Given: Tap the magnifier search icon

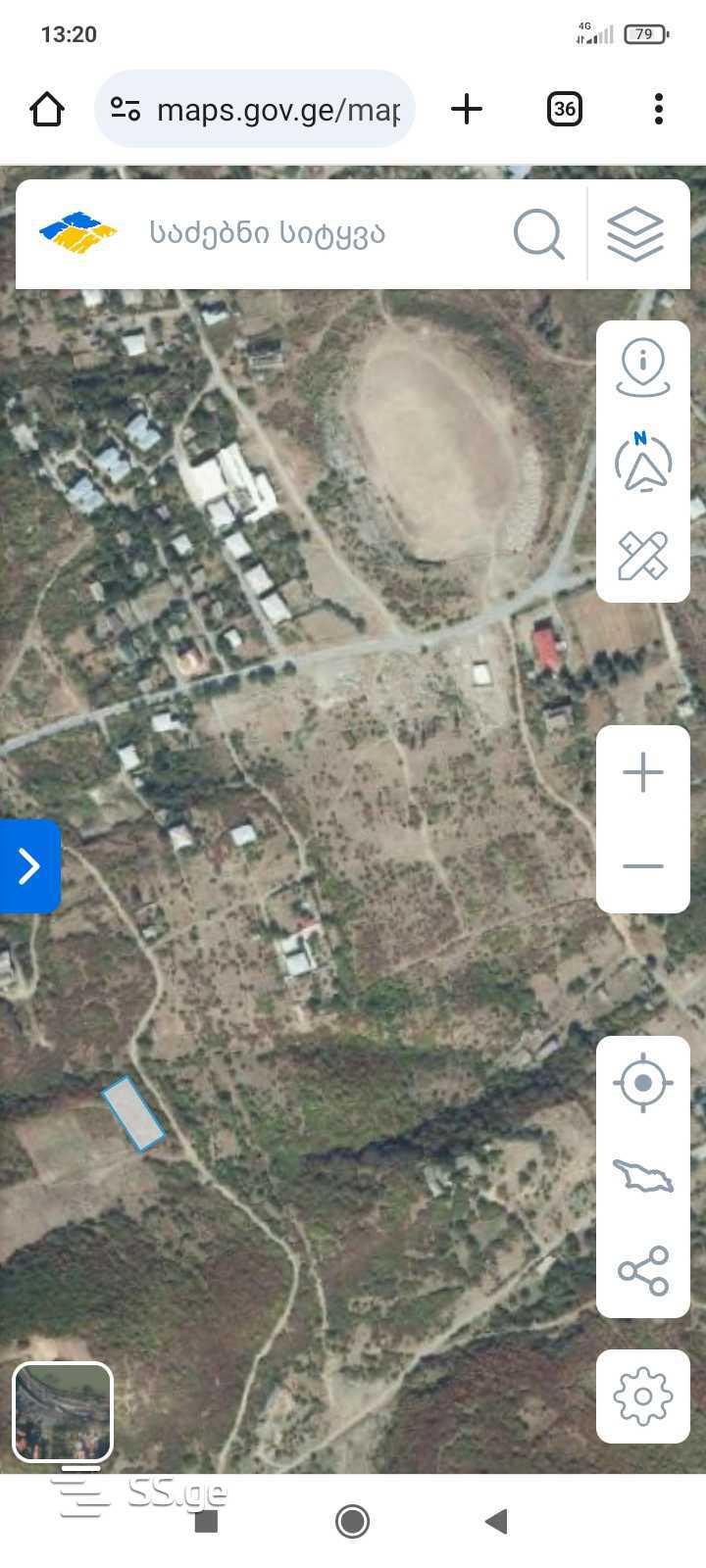Looking at the screenshot, I should [538, 234].
